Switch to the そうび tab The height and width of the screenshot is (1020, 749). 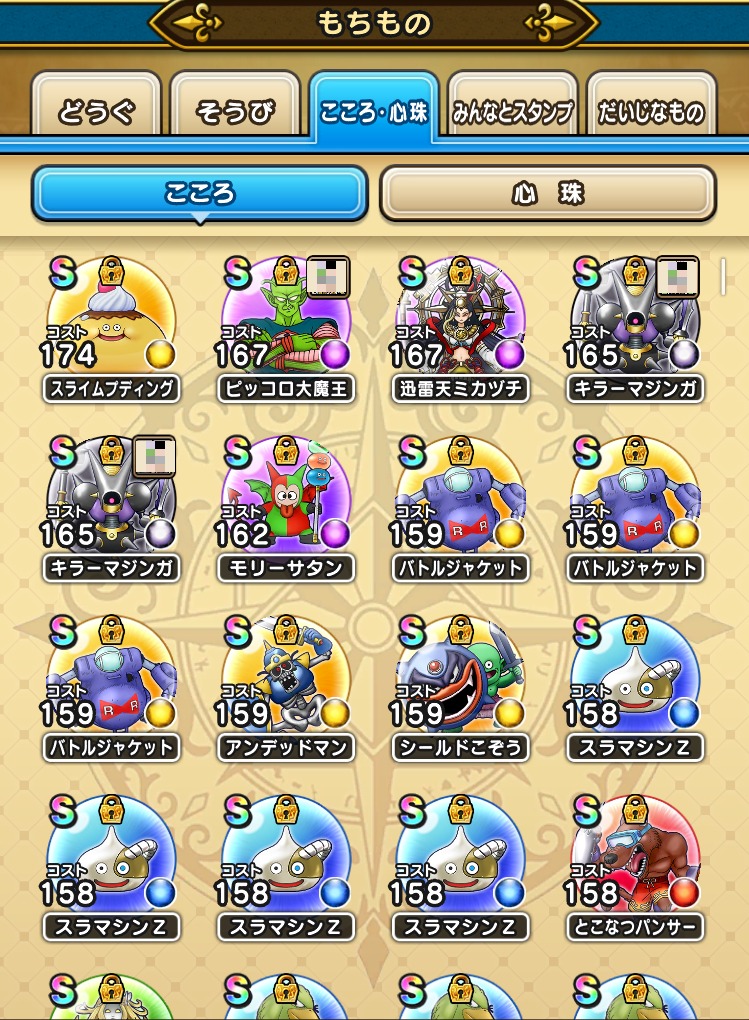(x=236, y=110)
